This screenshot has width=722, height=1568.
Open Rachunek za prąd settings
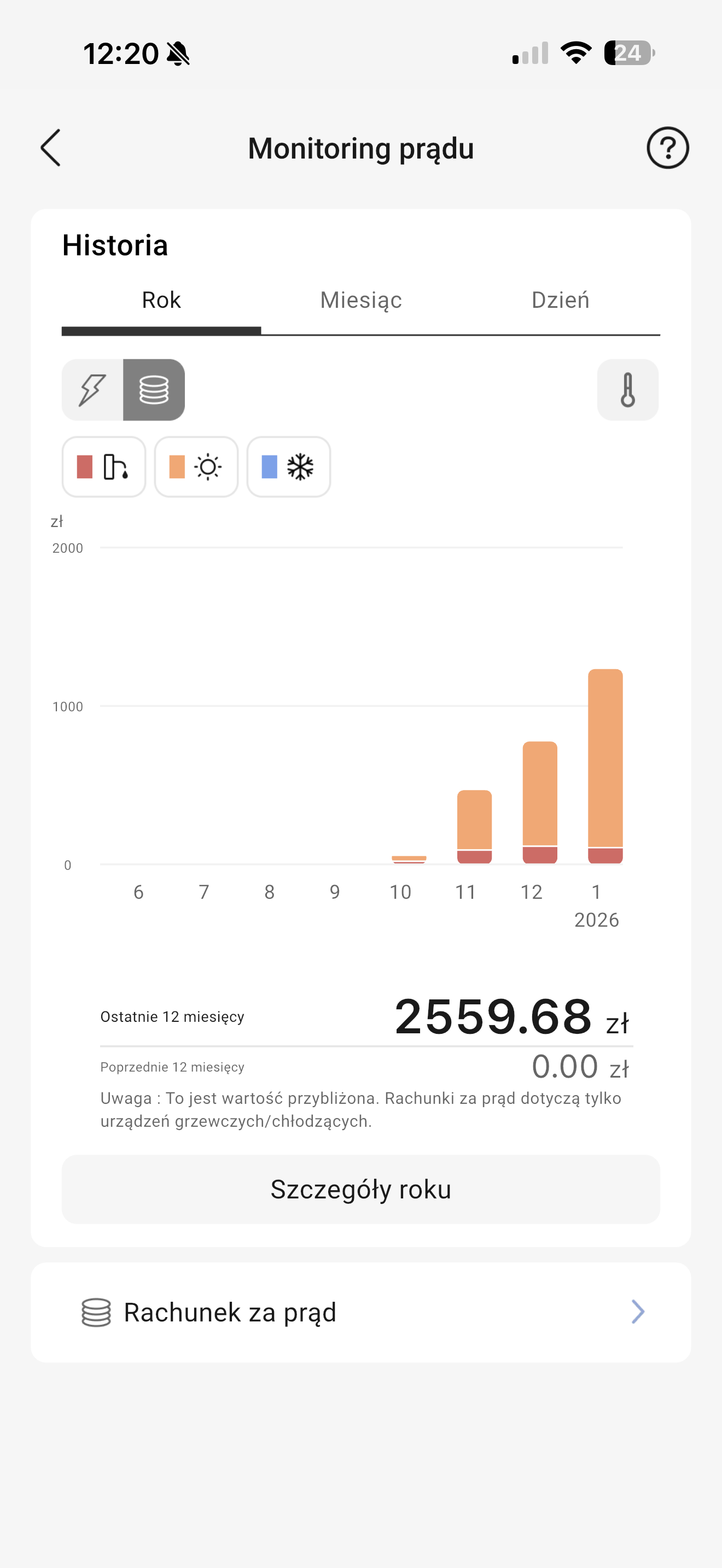tap(361, 1312)
